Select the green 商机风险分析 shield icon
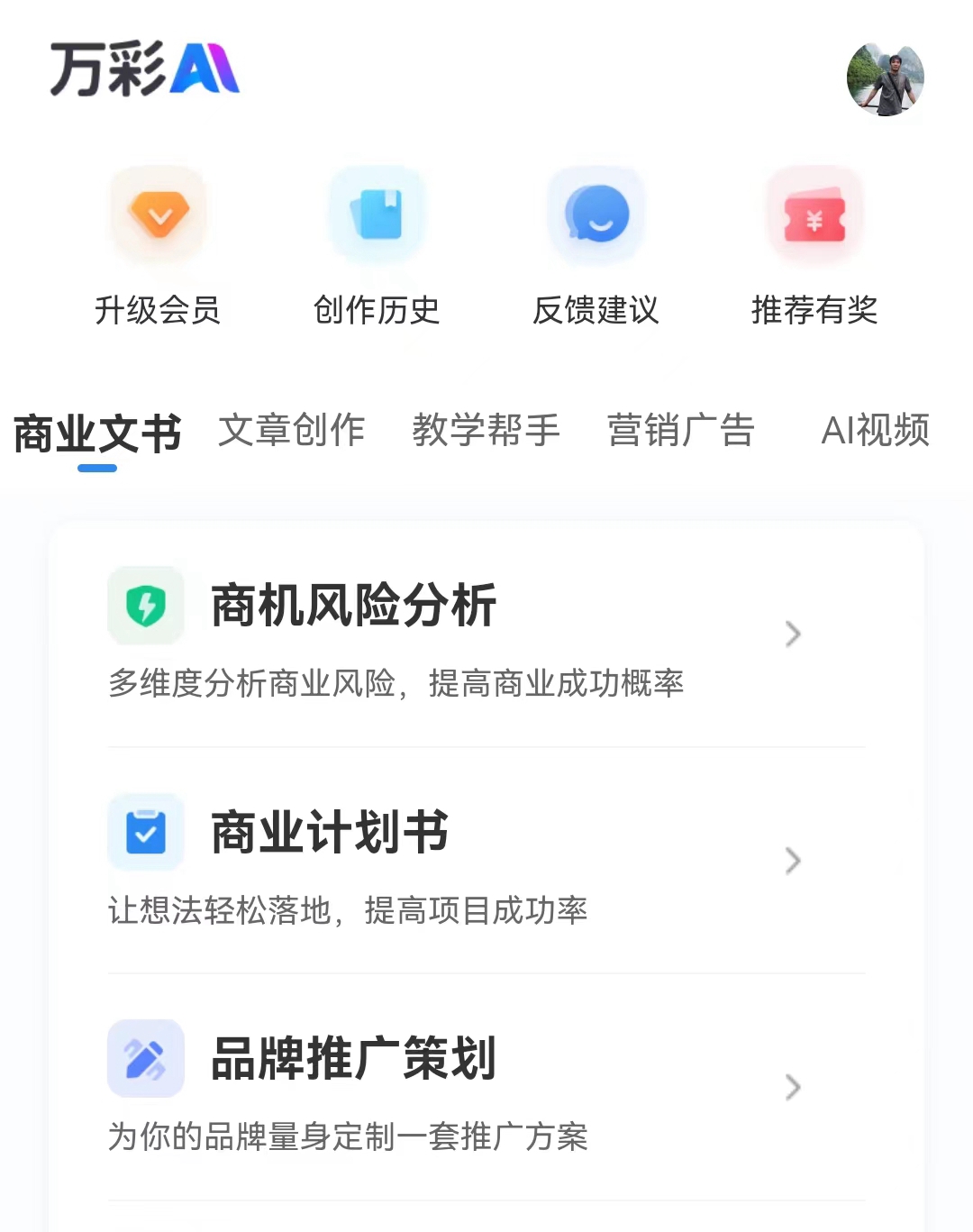The width and height of the screenshot is (973, 1232). click(145, 607)
